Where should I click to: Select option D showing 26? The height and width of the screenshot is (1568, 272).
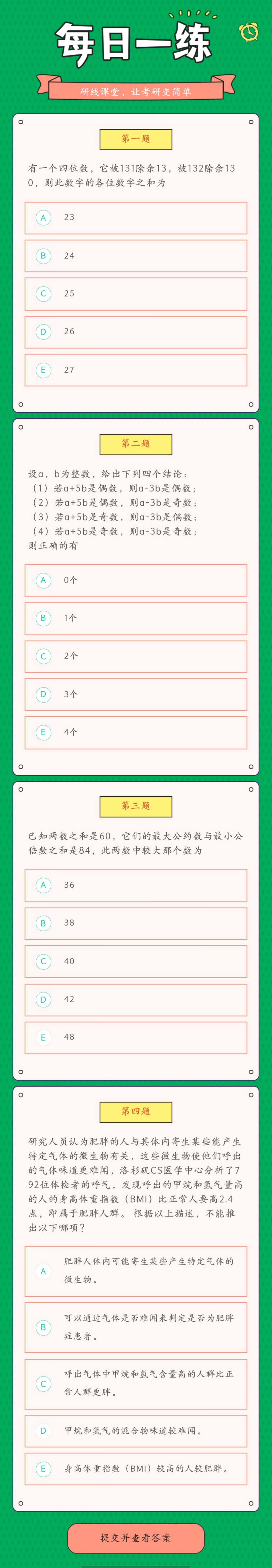coord(135,332)
